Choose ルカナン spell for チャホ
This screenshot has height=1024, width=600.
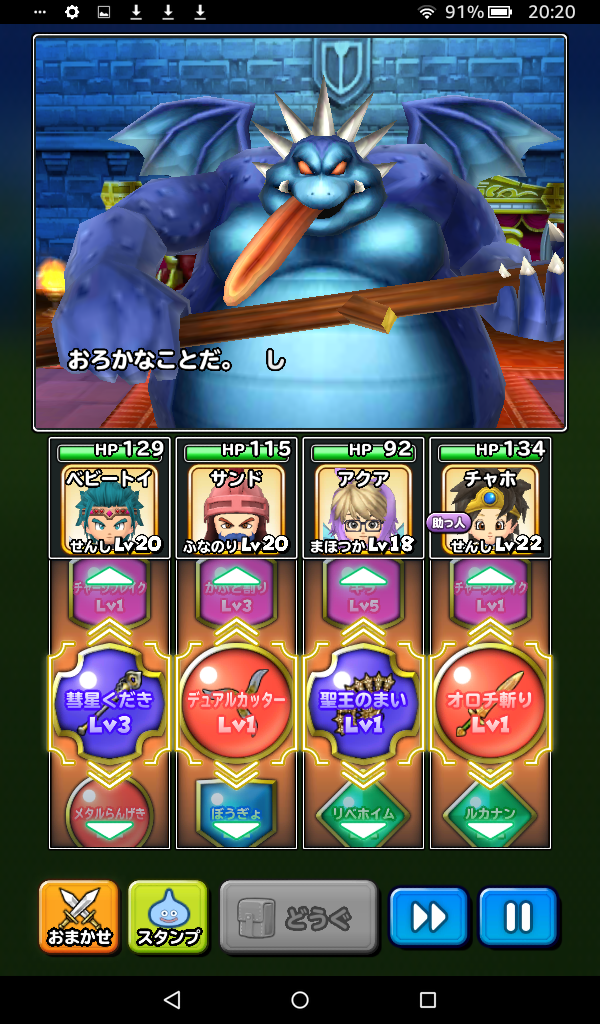click(490, 810)
